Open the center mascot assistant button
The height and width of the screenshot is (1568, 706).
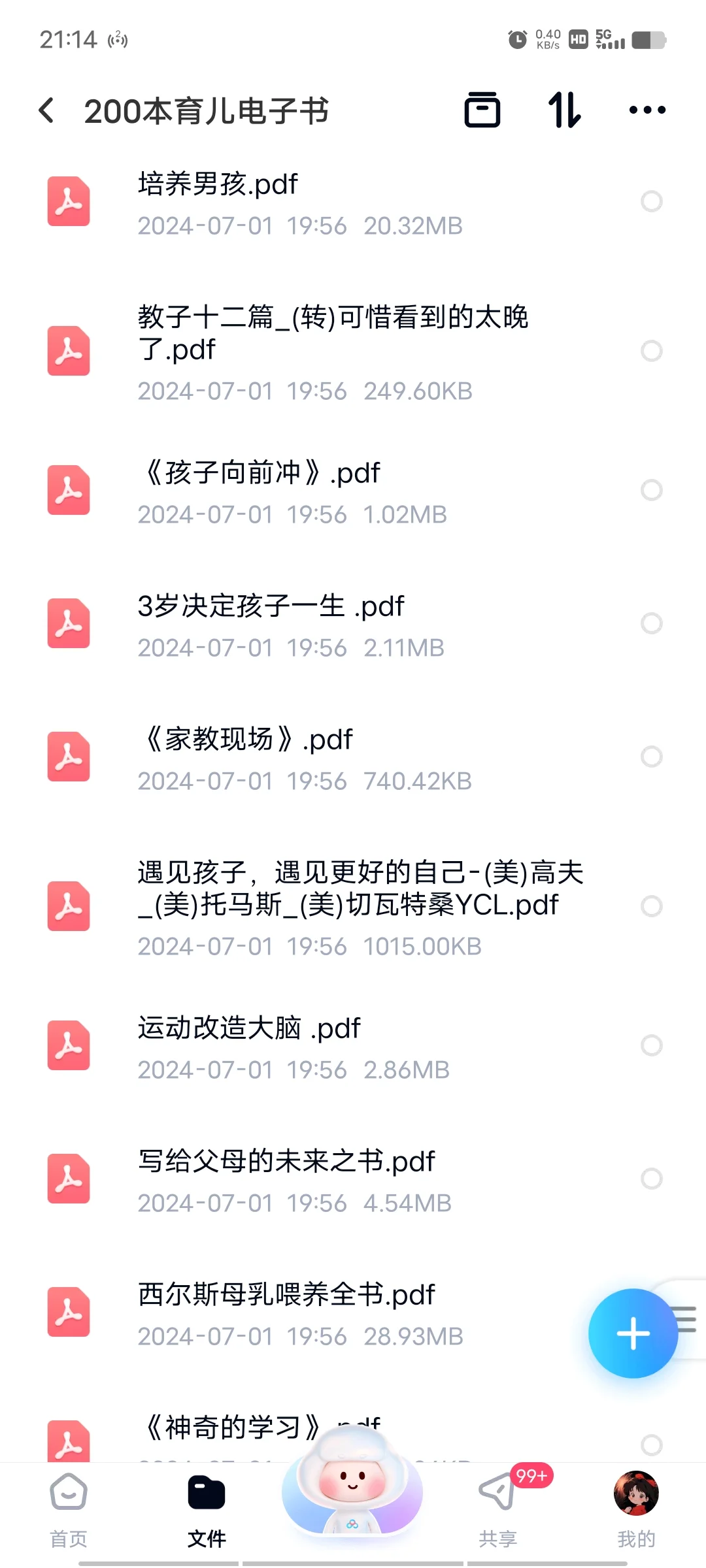(x=352, y=1480)
